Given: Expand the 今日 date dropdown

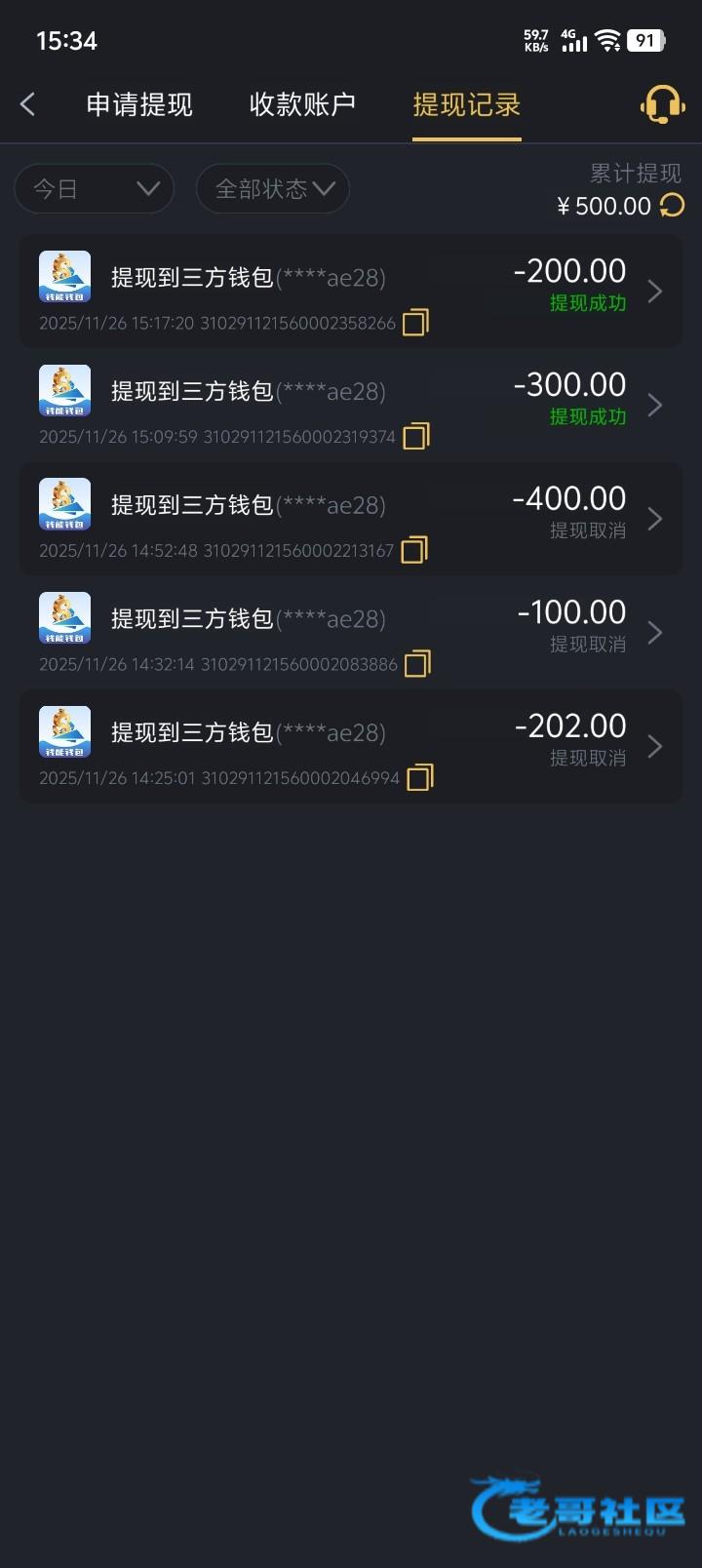Looking at the screenshot, I should pos(95,188).
